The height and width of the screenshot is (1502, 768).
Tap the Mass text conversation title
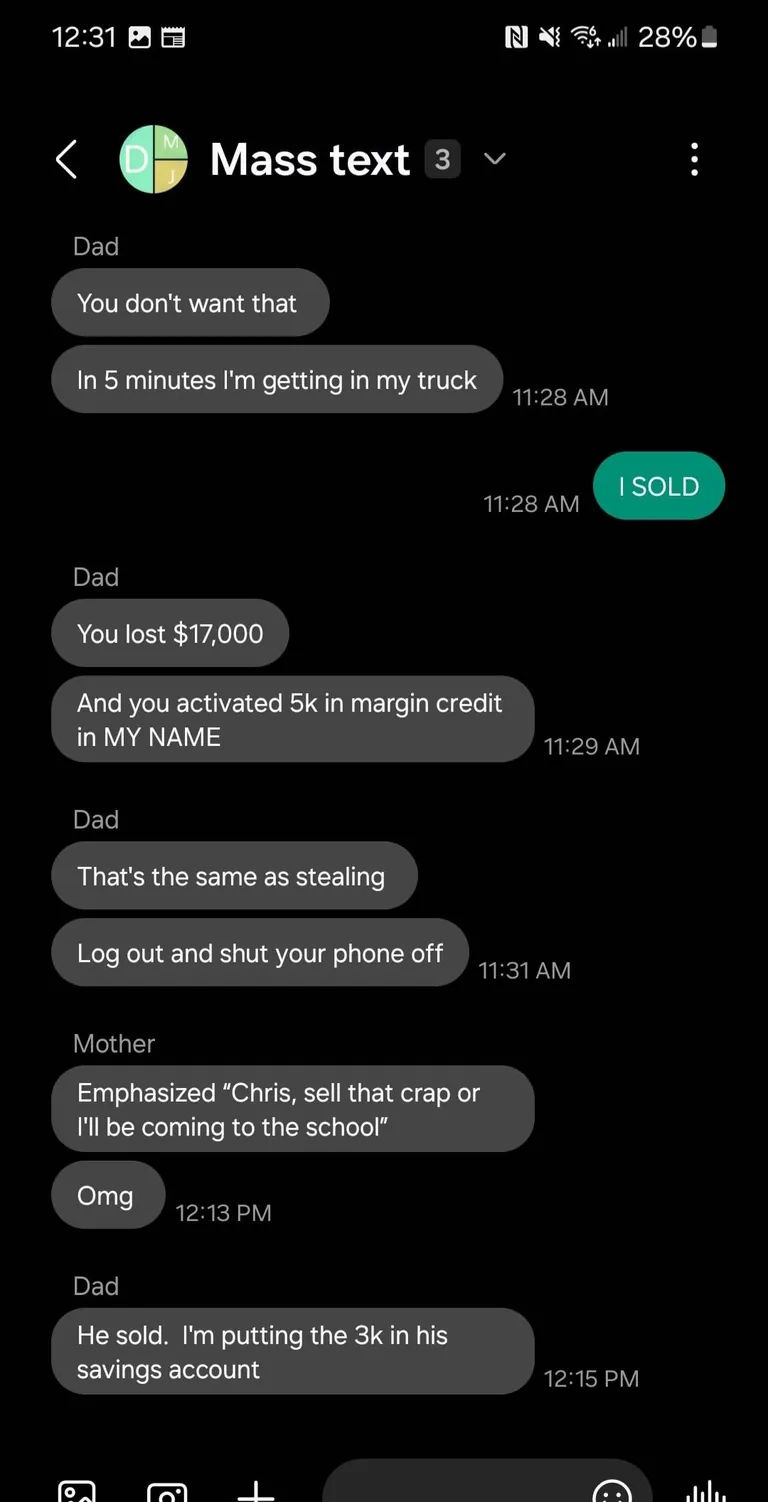309,159
